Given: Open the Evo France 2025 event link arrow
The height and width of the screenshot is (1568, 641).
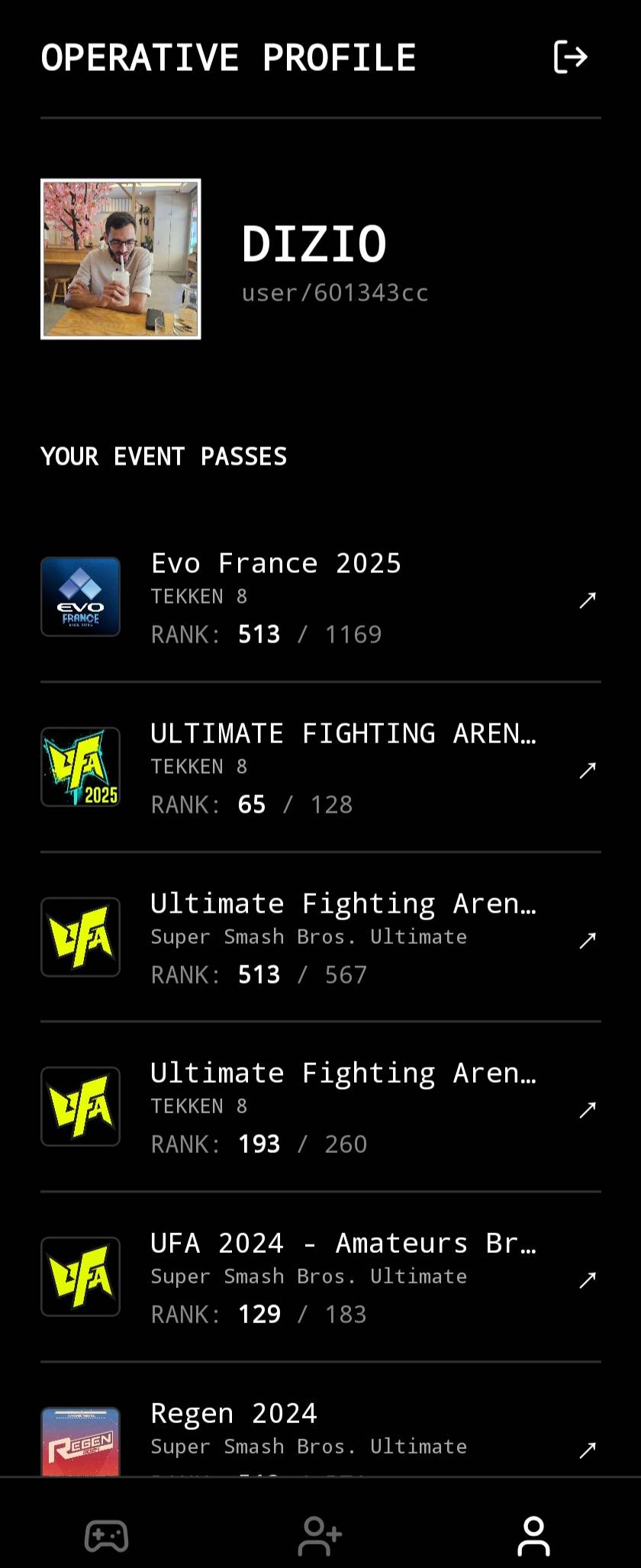Looking at the screenshot, I should 587,600.
